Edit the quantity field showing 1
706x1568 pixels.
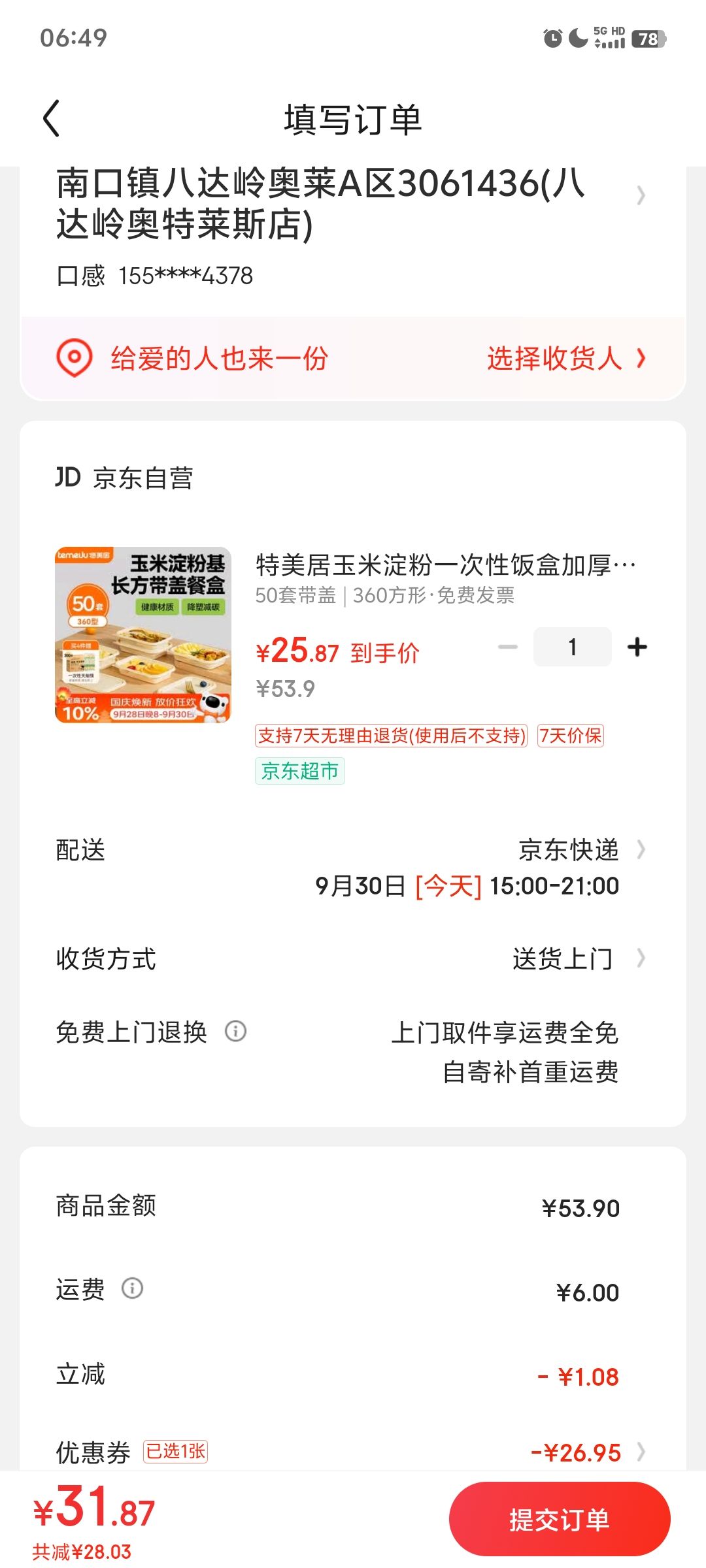[572, 647]
